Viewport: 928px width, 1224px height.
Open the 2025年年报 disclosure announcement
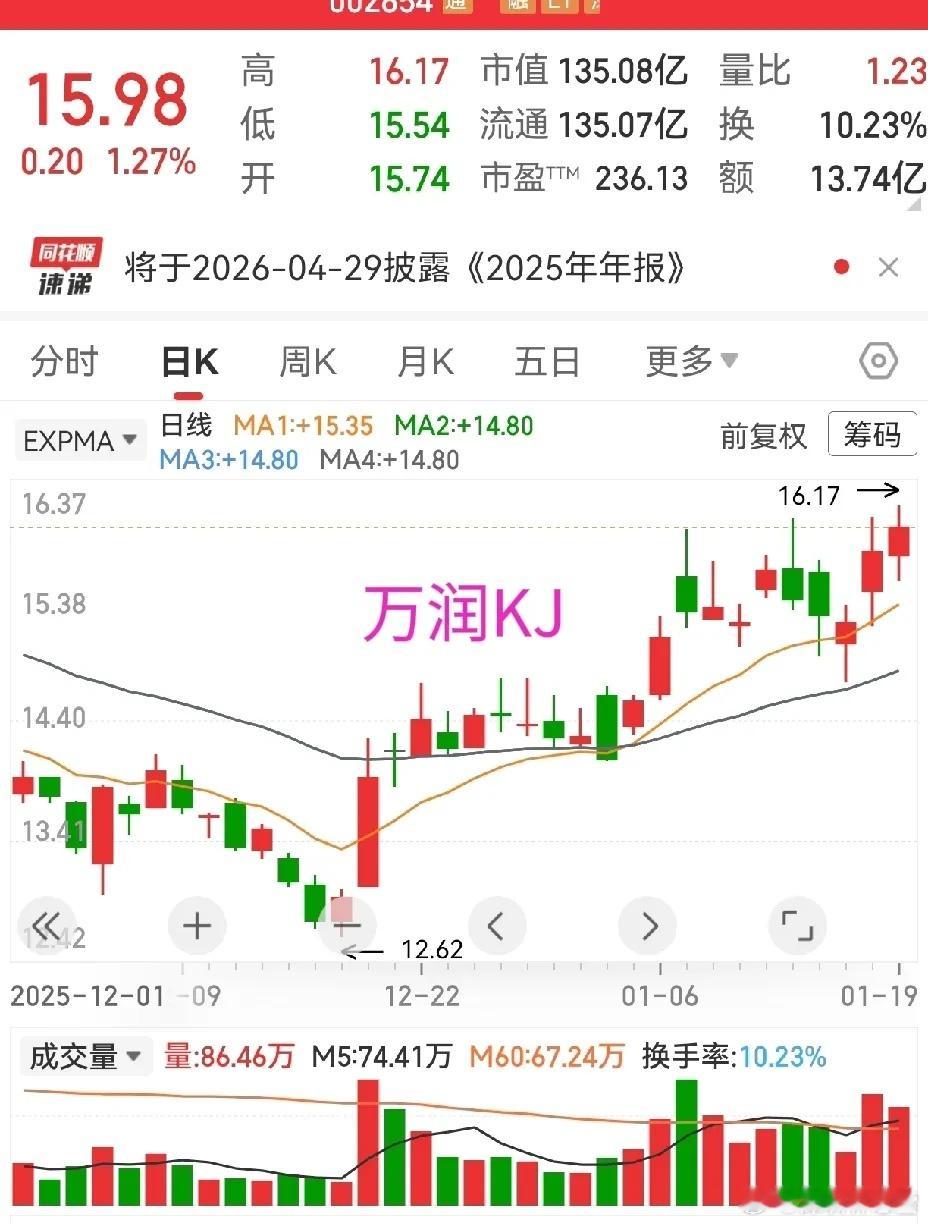[400, 267]
